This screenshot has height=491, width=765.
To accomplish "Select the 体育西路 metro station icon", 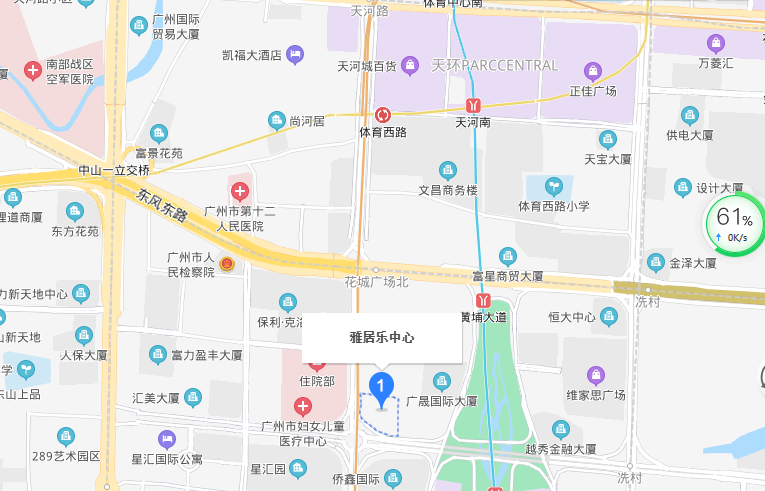I will point(383,115).
